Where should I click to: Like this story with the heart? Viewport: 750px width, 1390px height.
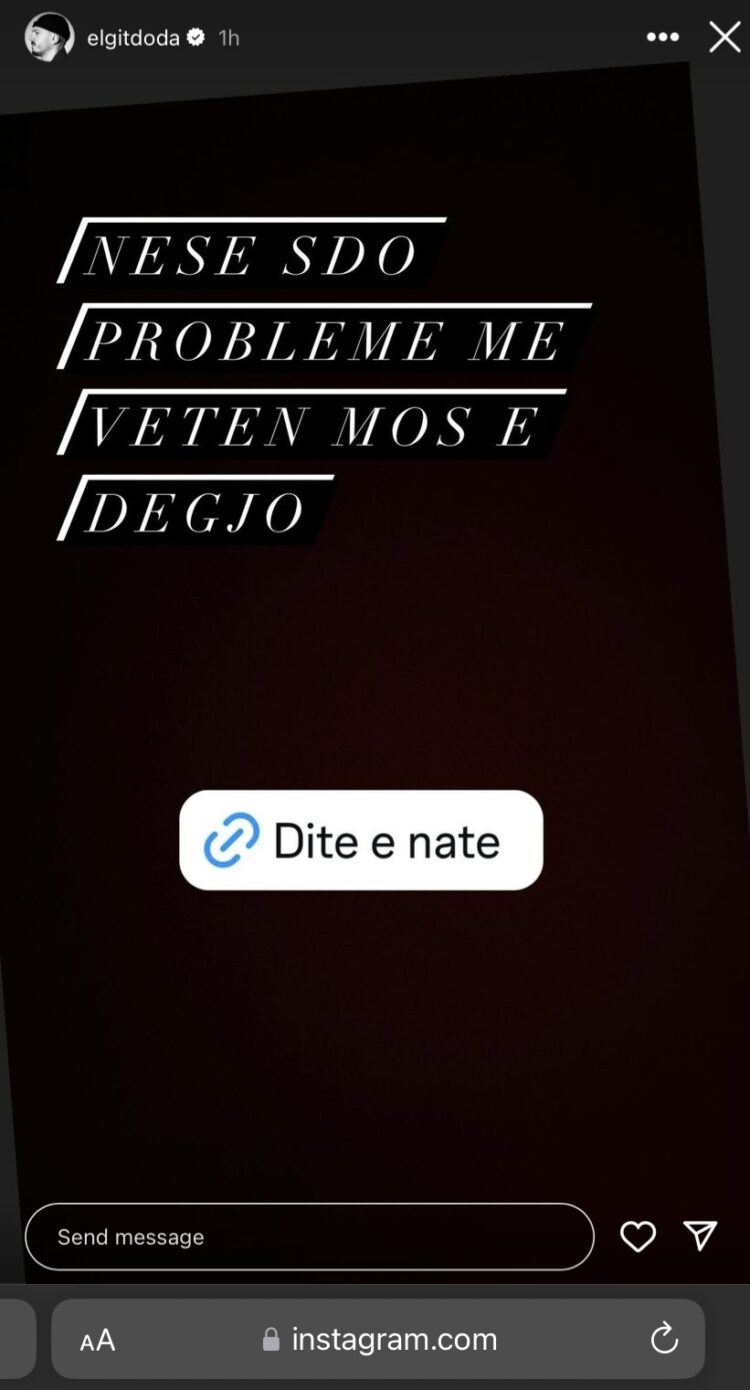pos(638,1237)
